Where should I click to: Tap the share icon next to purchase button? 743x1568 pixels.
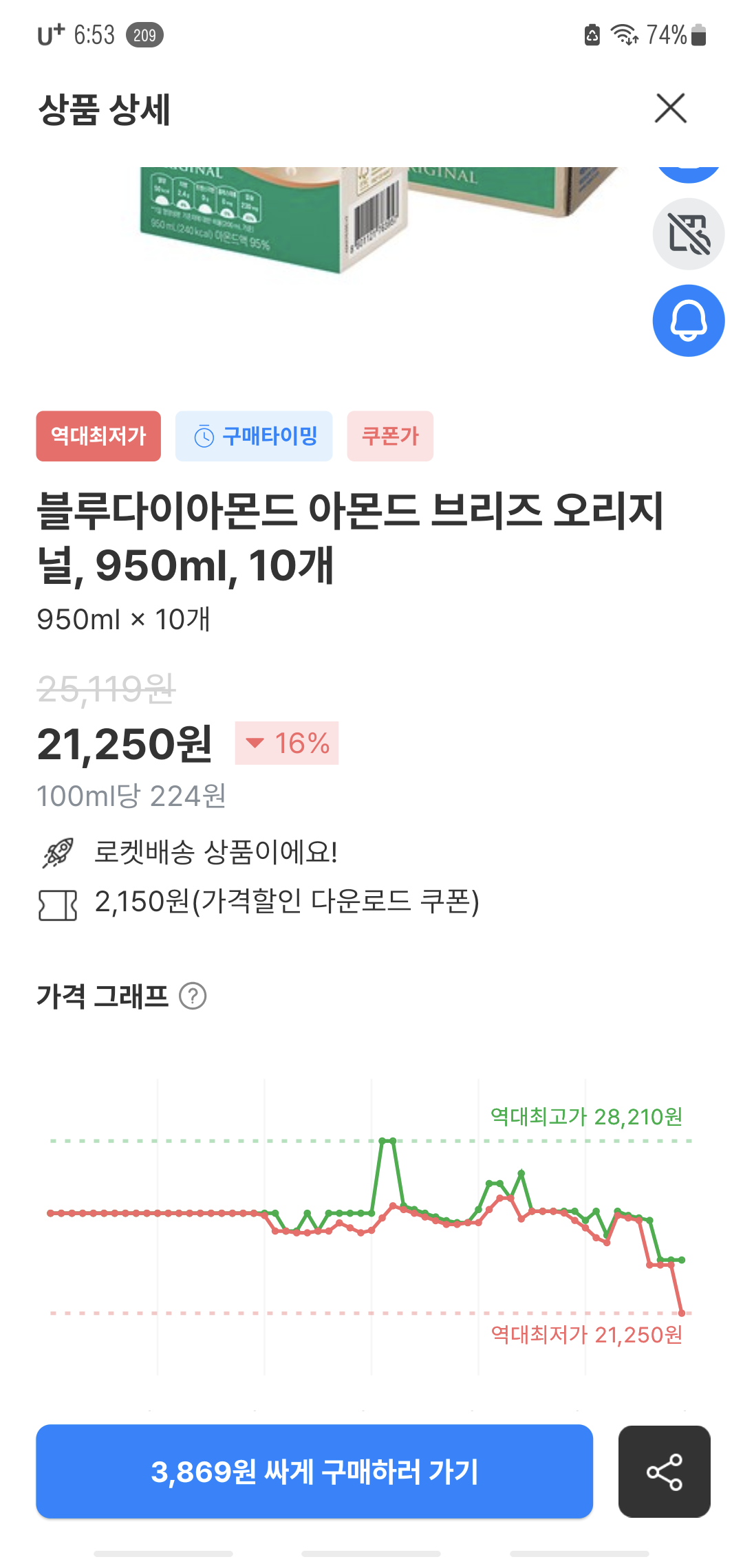pyautogui.click(x=663, y=1472)
